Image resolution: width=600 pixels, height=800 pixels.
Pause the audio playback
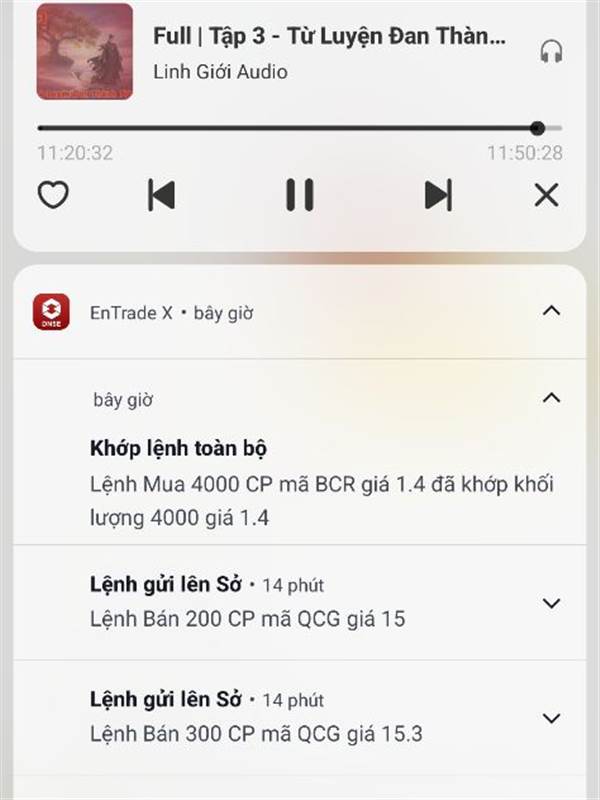click(x=299, y=194)
